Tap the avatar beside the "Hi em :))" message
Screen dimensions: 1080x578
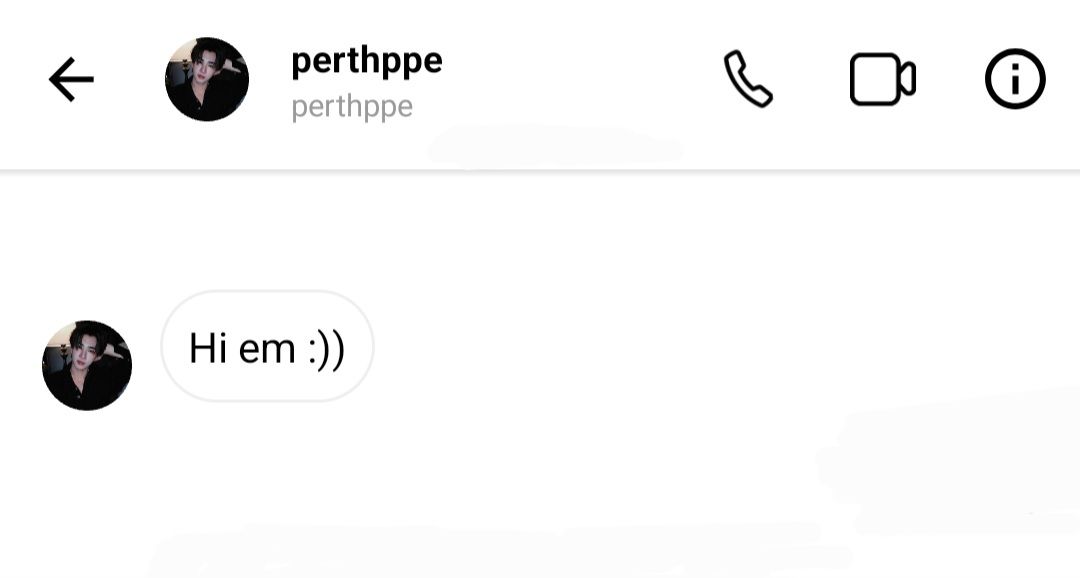[87, 365]
